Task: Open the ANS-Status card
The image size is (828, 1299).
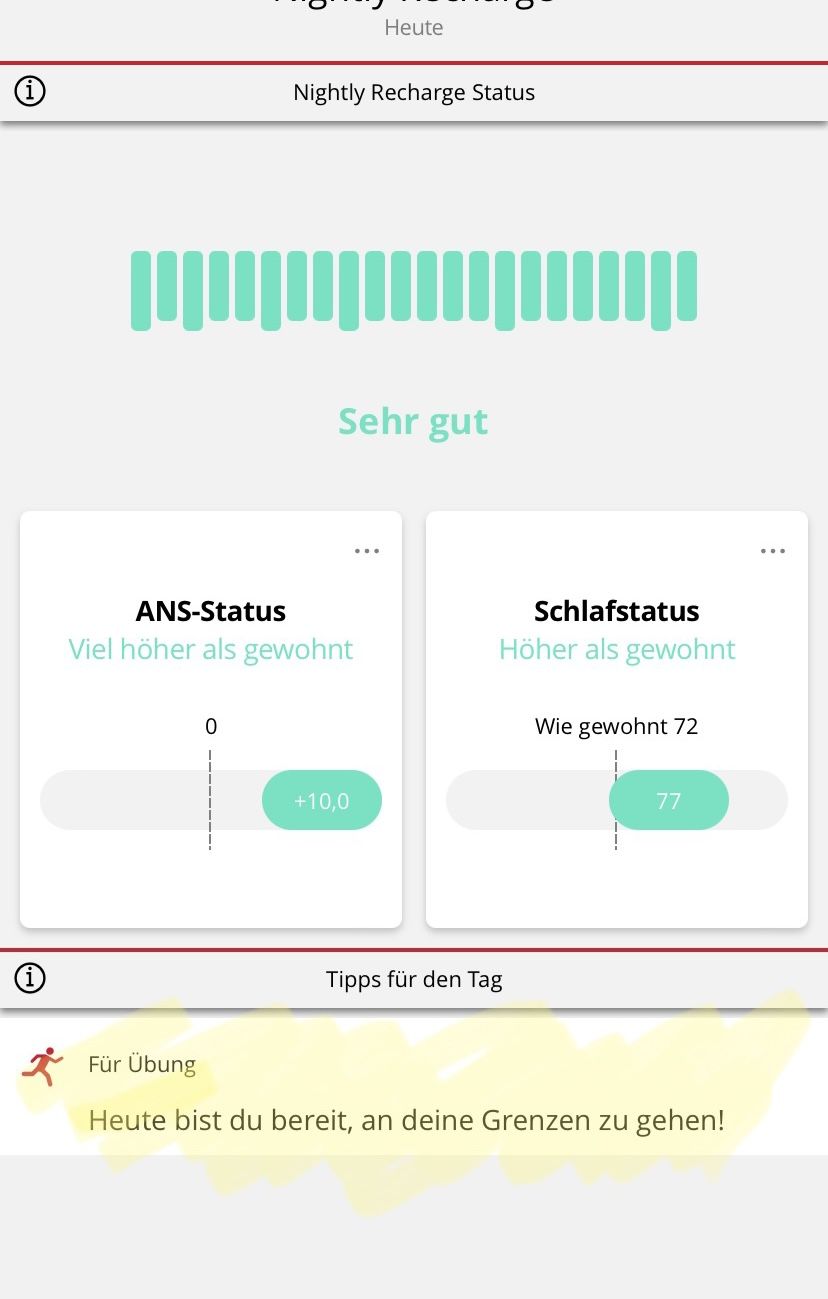Action: pyautogui.click(x=210, y=720)
